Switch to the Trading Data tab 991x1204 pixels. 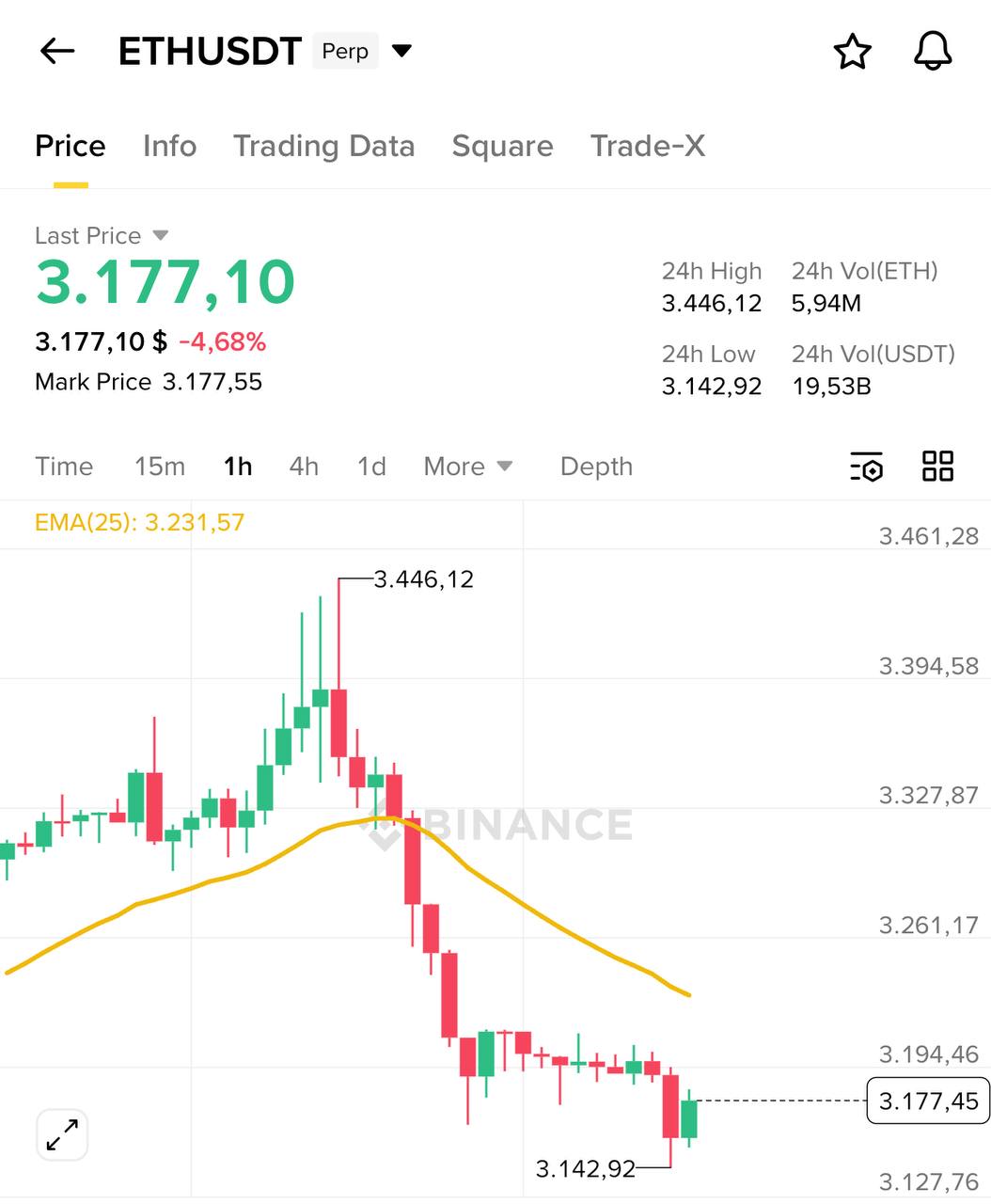coord(323,147)
